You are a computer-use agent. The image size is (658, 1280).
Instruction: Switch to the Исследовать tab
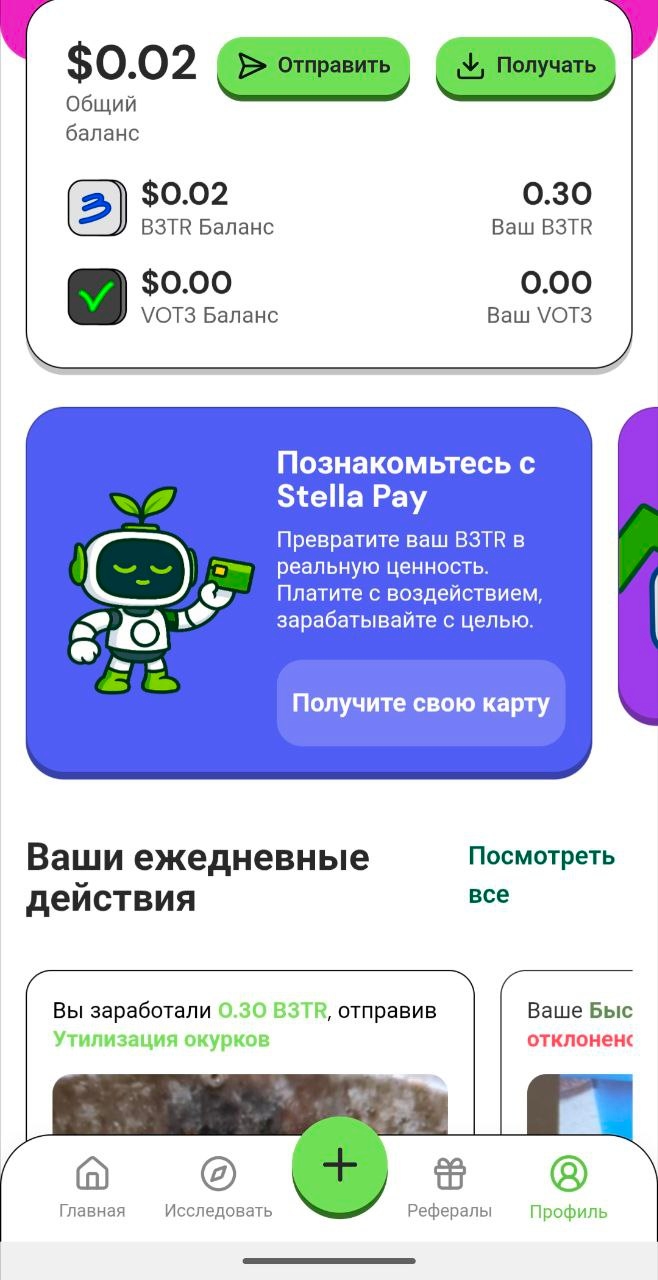(218, 1188)
